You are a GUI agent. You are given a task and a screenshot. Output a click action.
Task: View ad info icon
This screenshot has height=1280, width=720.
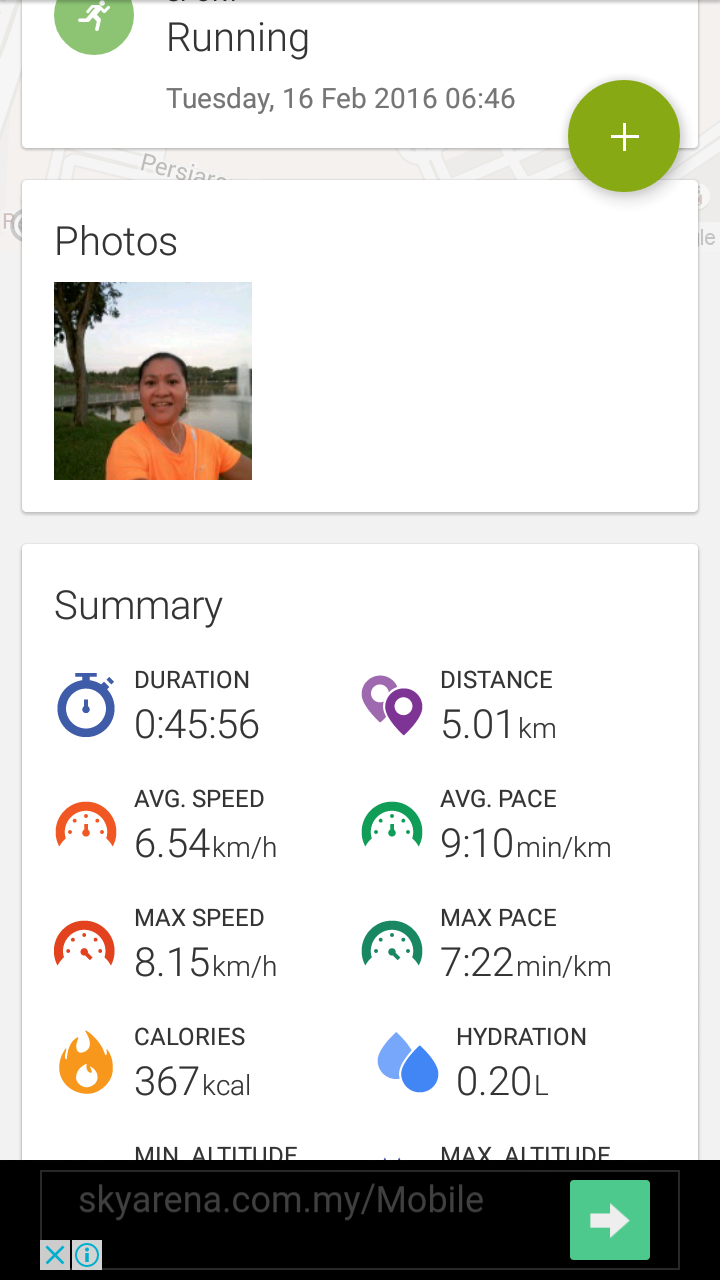coord(87,1254)
